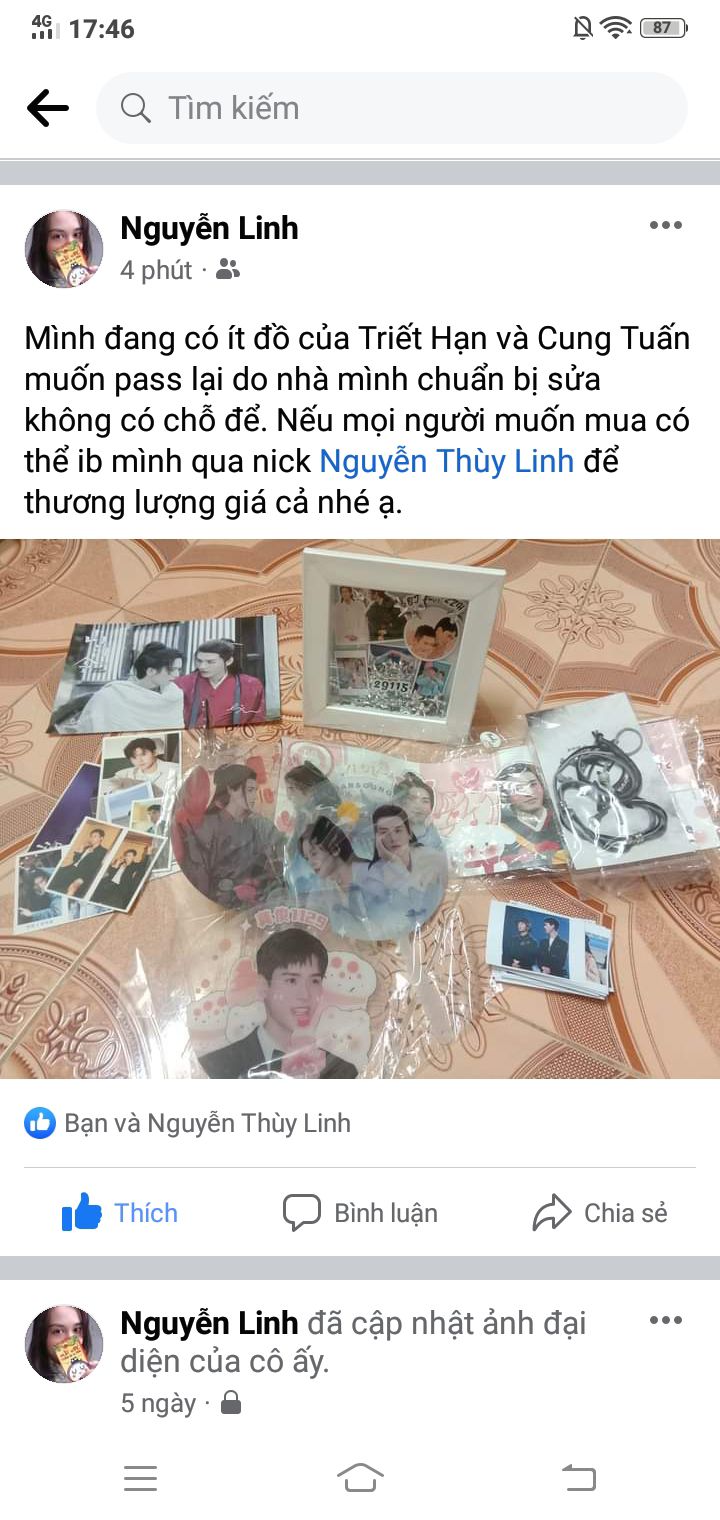
Task: Open recent apps from navigation bar
Action: pyautogui.click(x=140, y=1478)
